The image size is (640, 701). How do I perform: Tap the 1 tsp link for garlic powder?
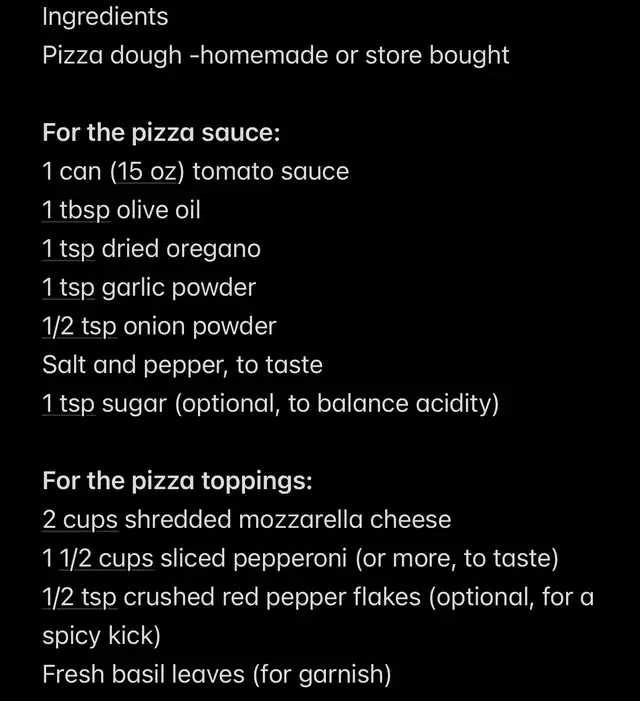click(68, 288)
